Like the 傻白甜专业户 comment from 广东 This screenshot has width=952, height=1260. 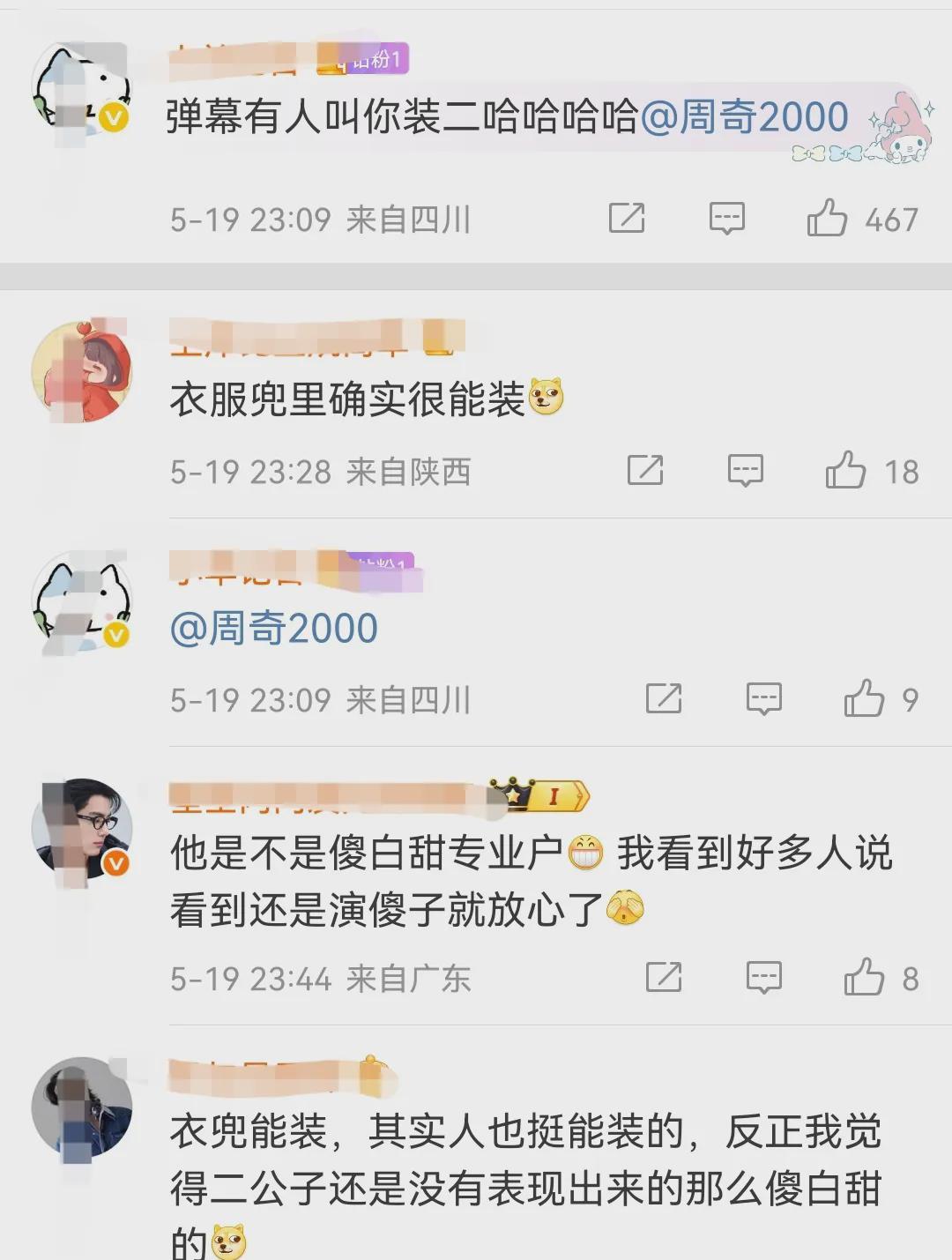(x=864, y=977)
